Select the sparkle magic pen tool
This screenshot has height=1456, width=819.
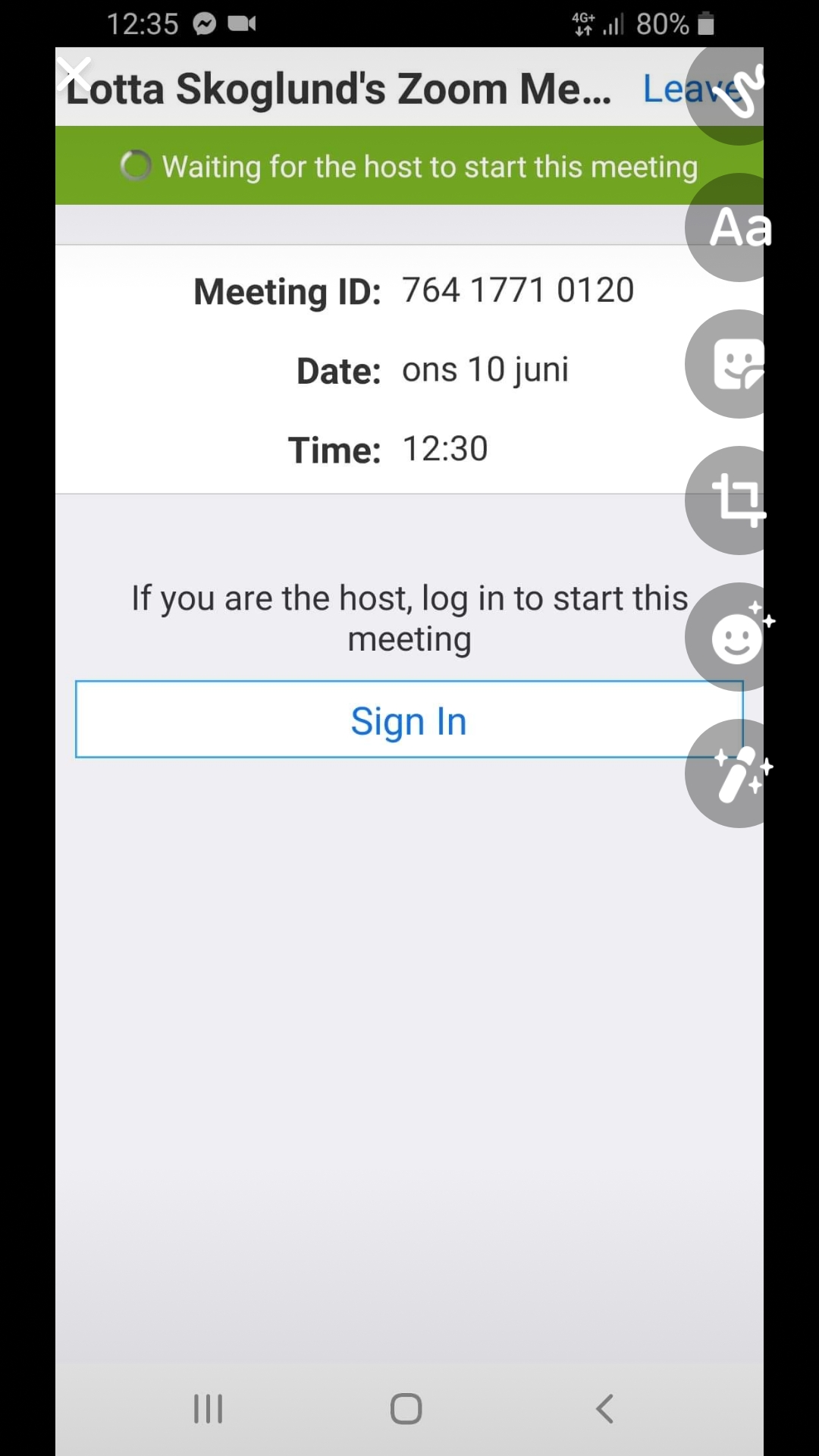736,773
